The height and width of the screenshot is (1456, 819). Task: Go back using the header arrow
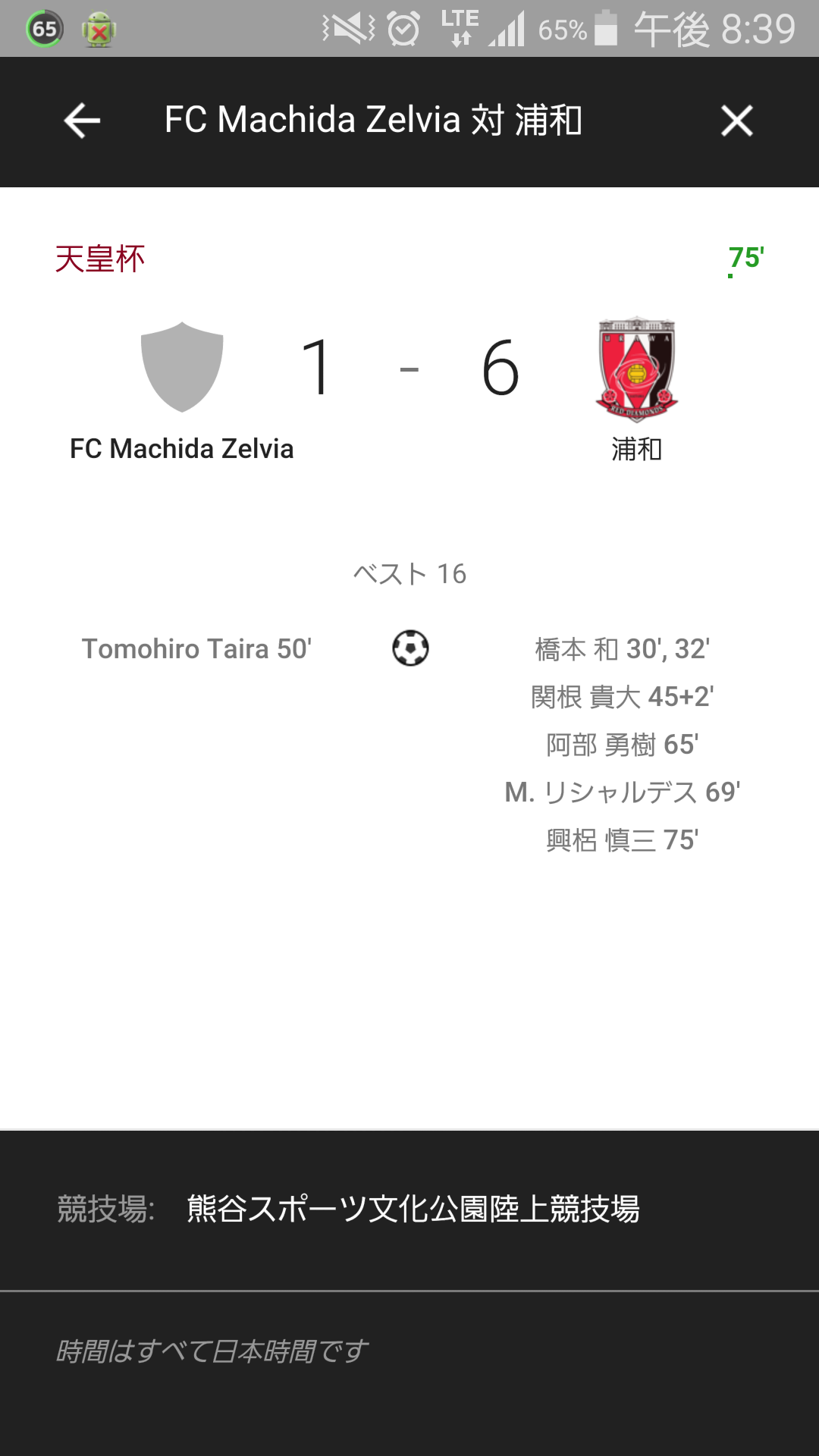(x=82, y=121)
